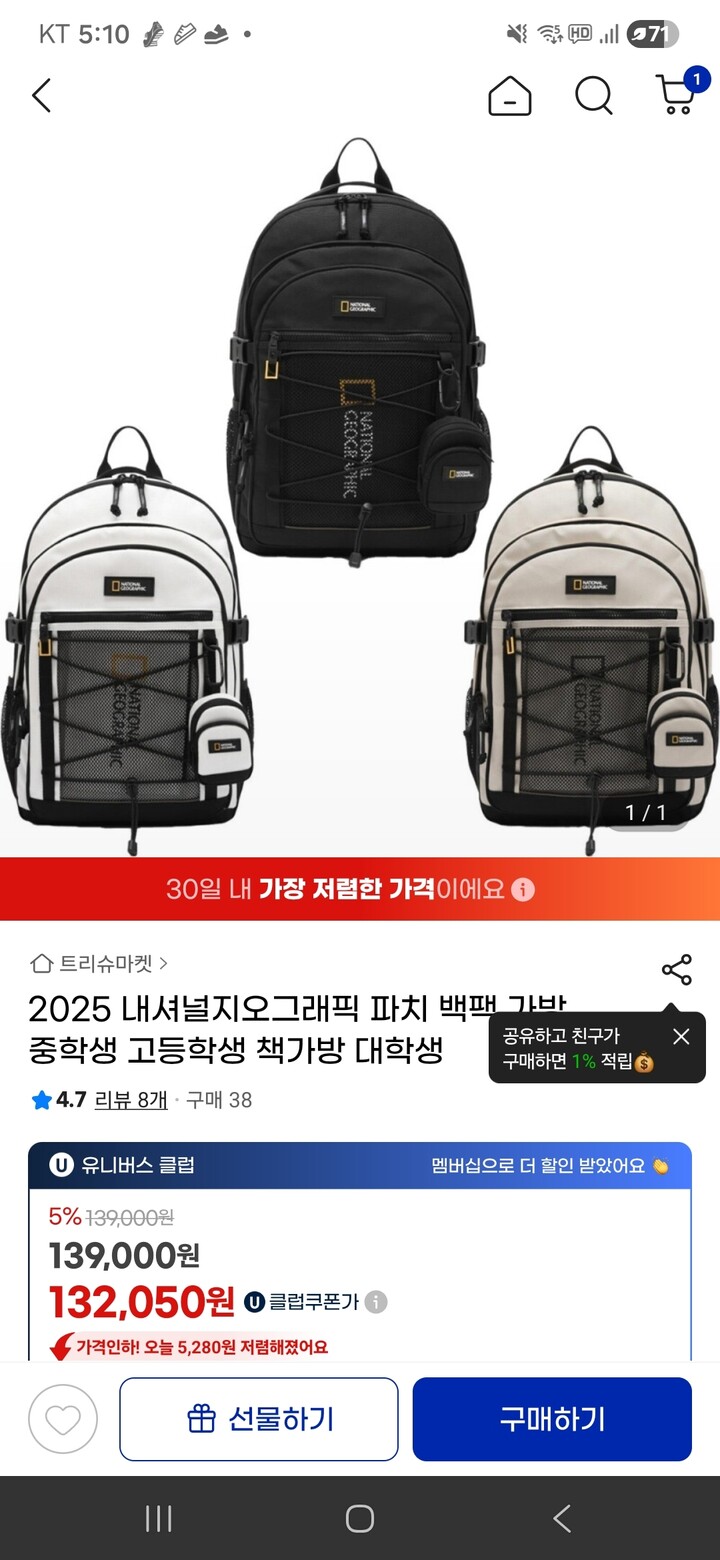The width and height of the screenshot is (720, 1560).
Task: Open the 가격인하 price drop notice
Action: click(x=200, y=1347)
